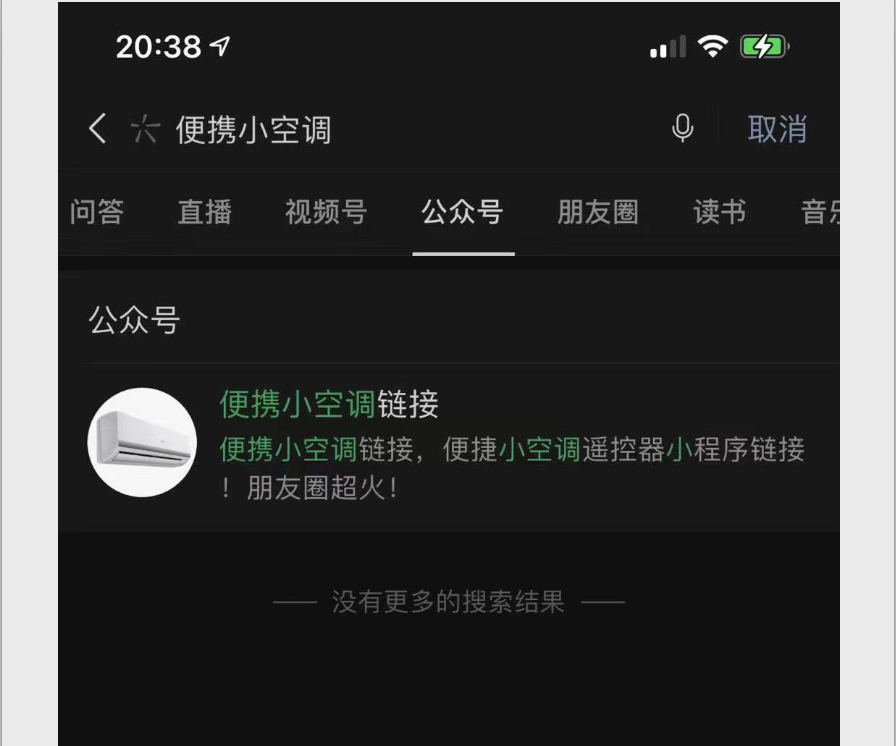
Task: Select the 公众号 tab
Action: 462,212
